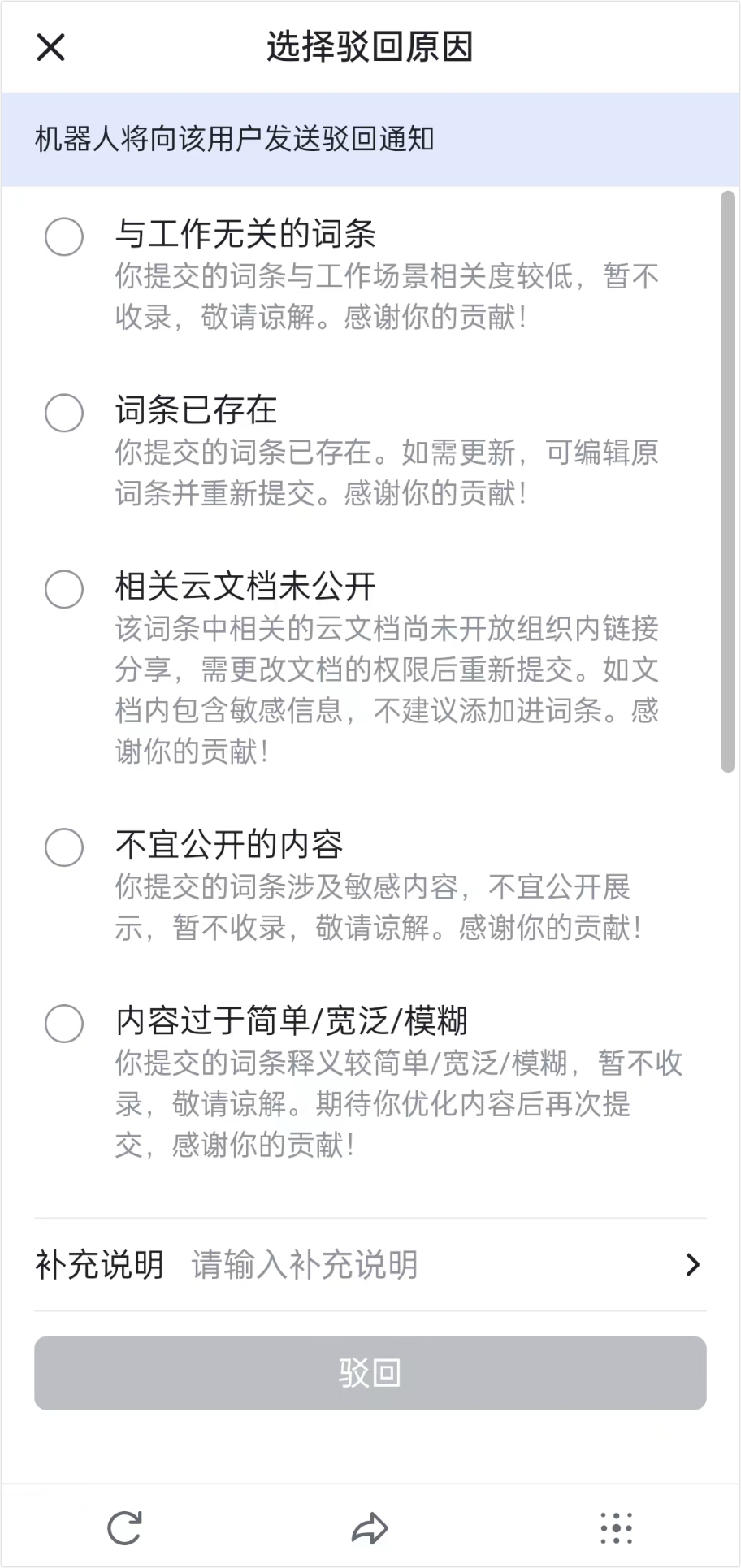Select 与工作无关的词条 as the reason
Screen dimensions: 741x1568
click(x=64, y=236)
